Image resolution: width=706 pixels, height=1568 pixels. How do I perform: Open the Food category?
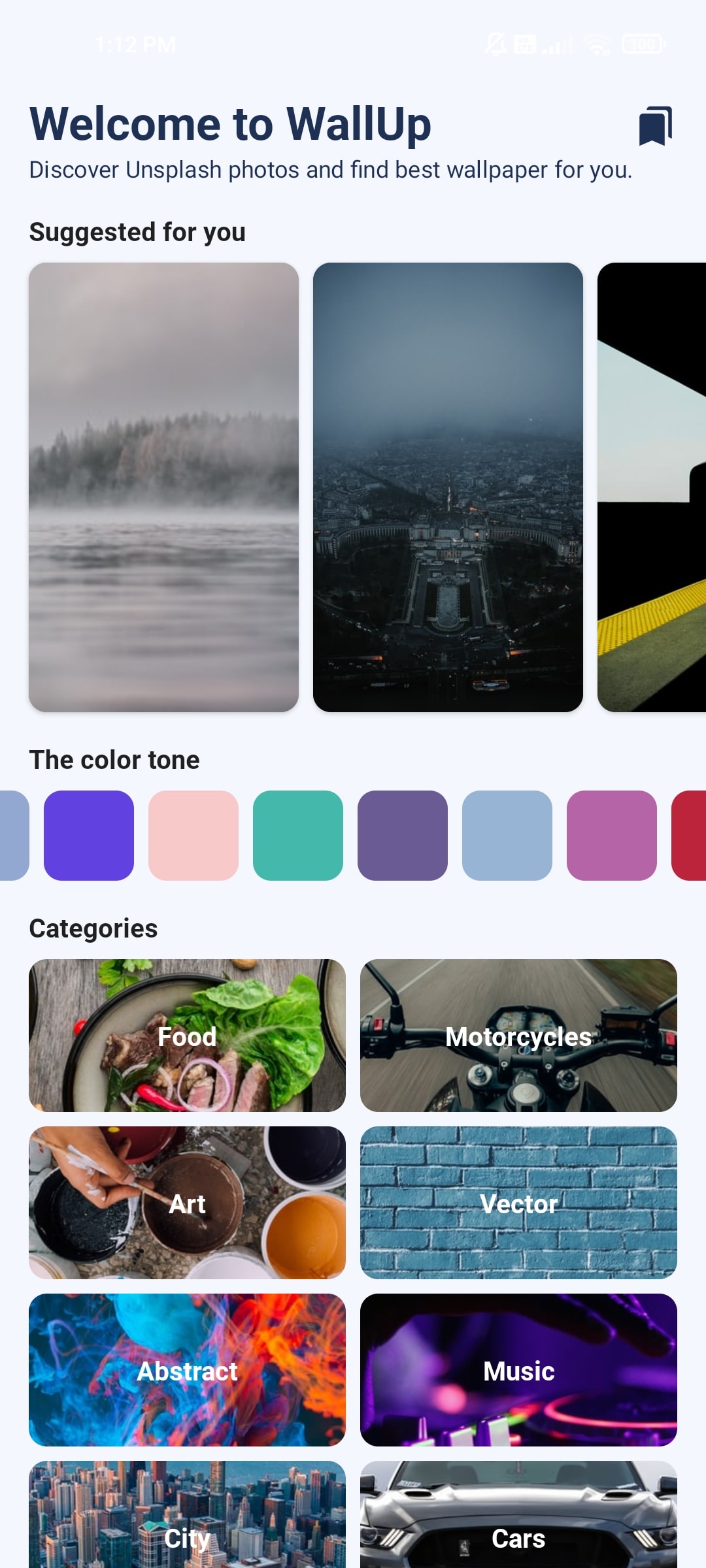pos(187,1036)
